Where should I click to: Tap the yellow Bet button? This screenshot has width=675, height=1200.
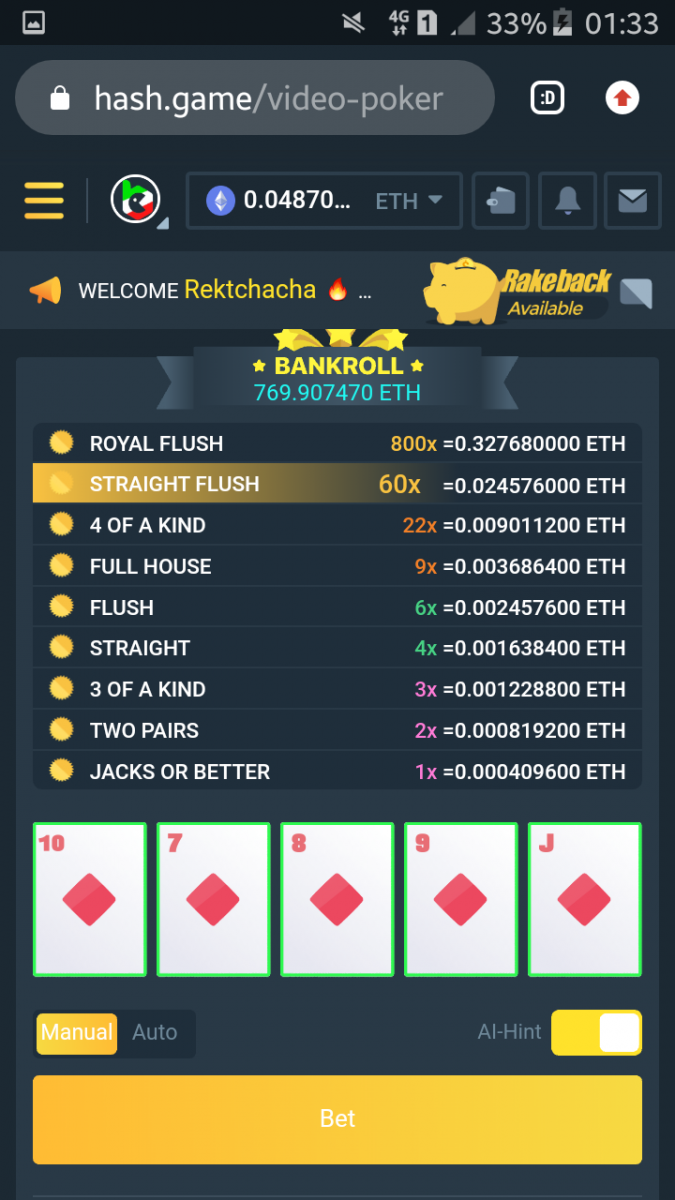tap(337, 1119)
